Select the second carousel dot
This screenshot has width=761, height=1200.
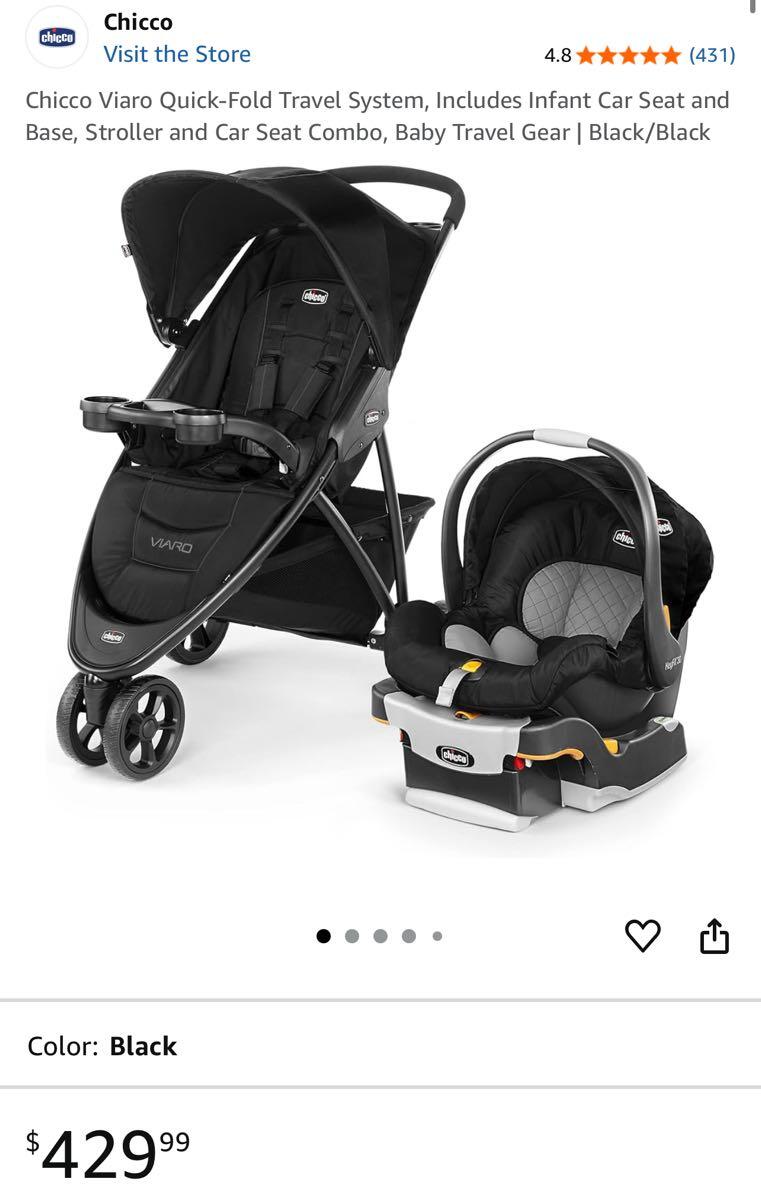coord(352,935)
